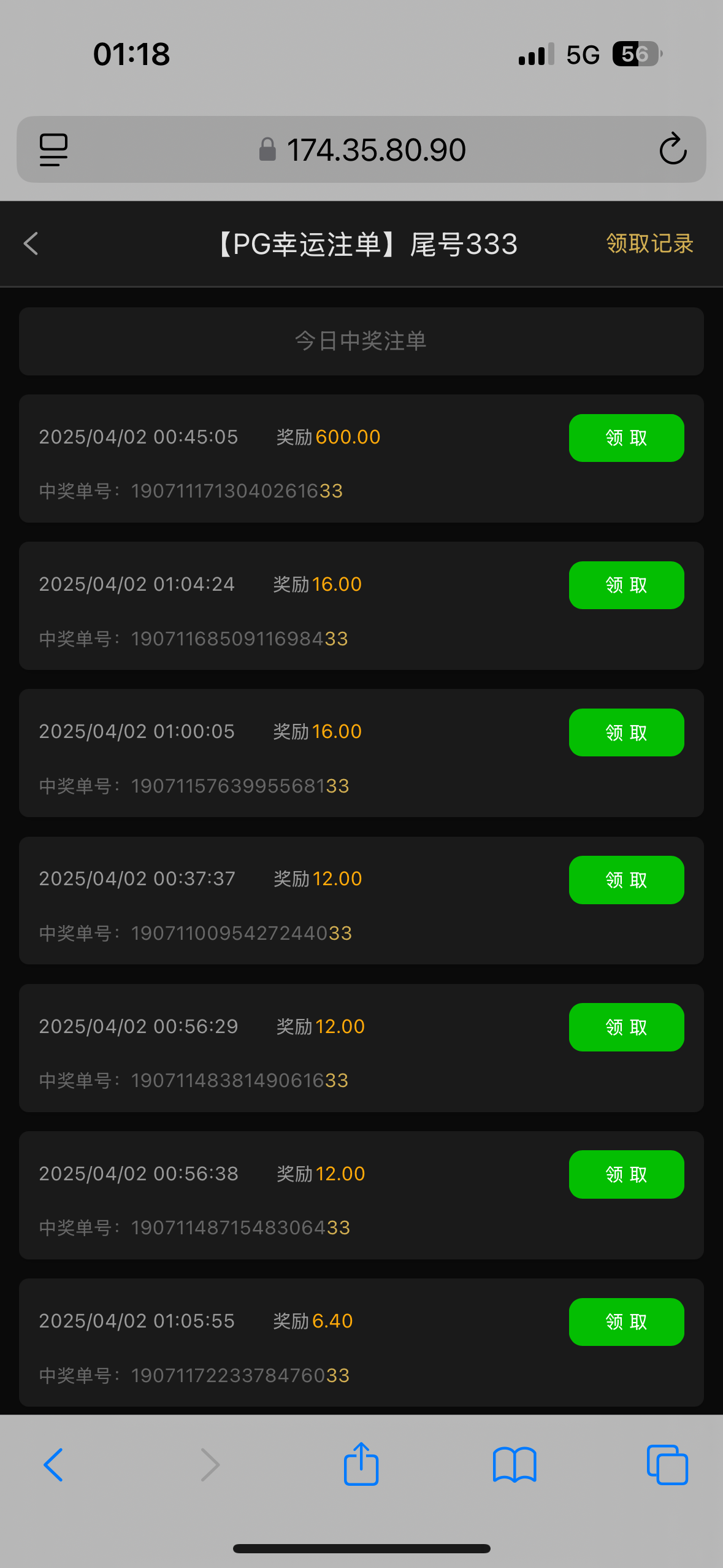Open Safari bookmarks
This screenshot has width=723, height=1568.
(515, 1464)
